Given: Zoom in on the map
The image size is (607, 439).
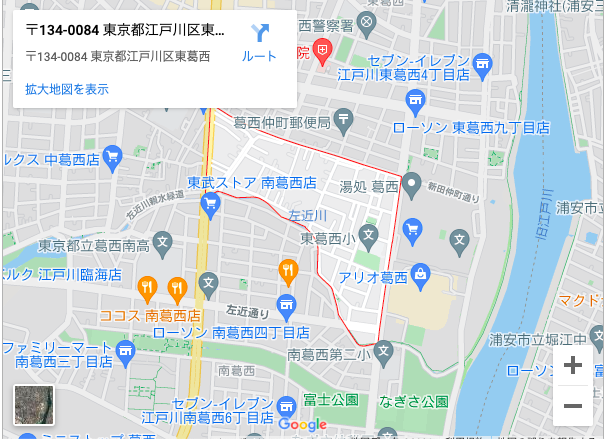Looking at the screenshot, I should click(572, 365).
